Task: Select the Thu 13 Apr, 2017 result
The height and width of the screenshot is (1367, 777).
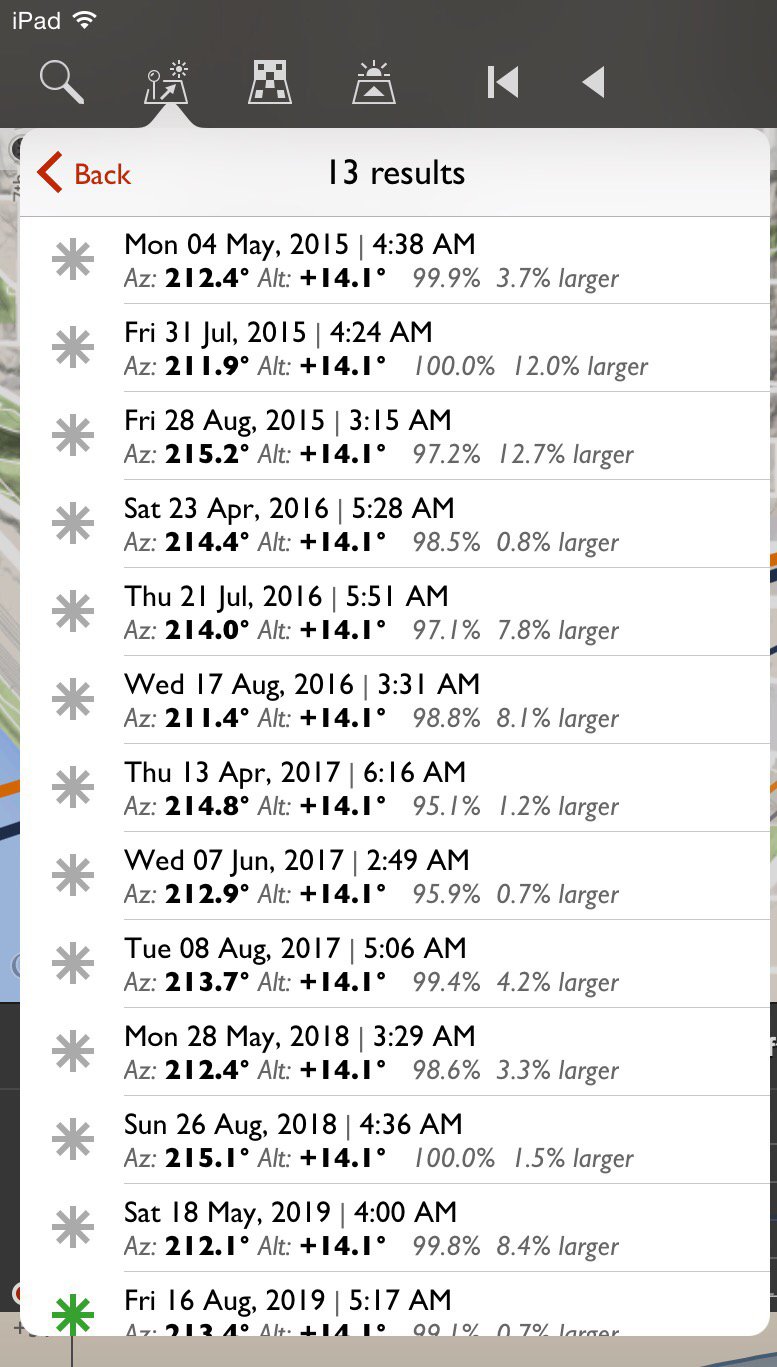Action: pyautogui.click(x=395, y=788)
